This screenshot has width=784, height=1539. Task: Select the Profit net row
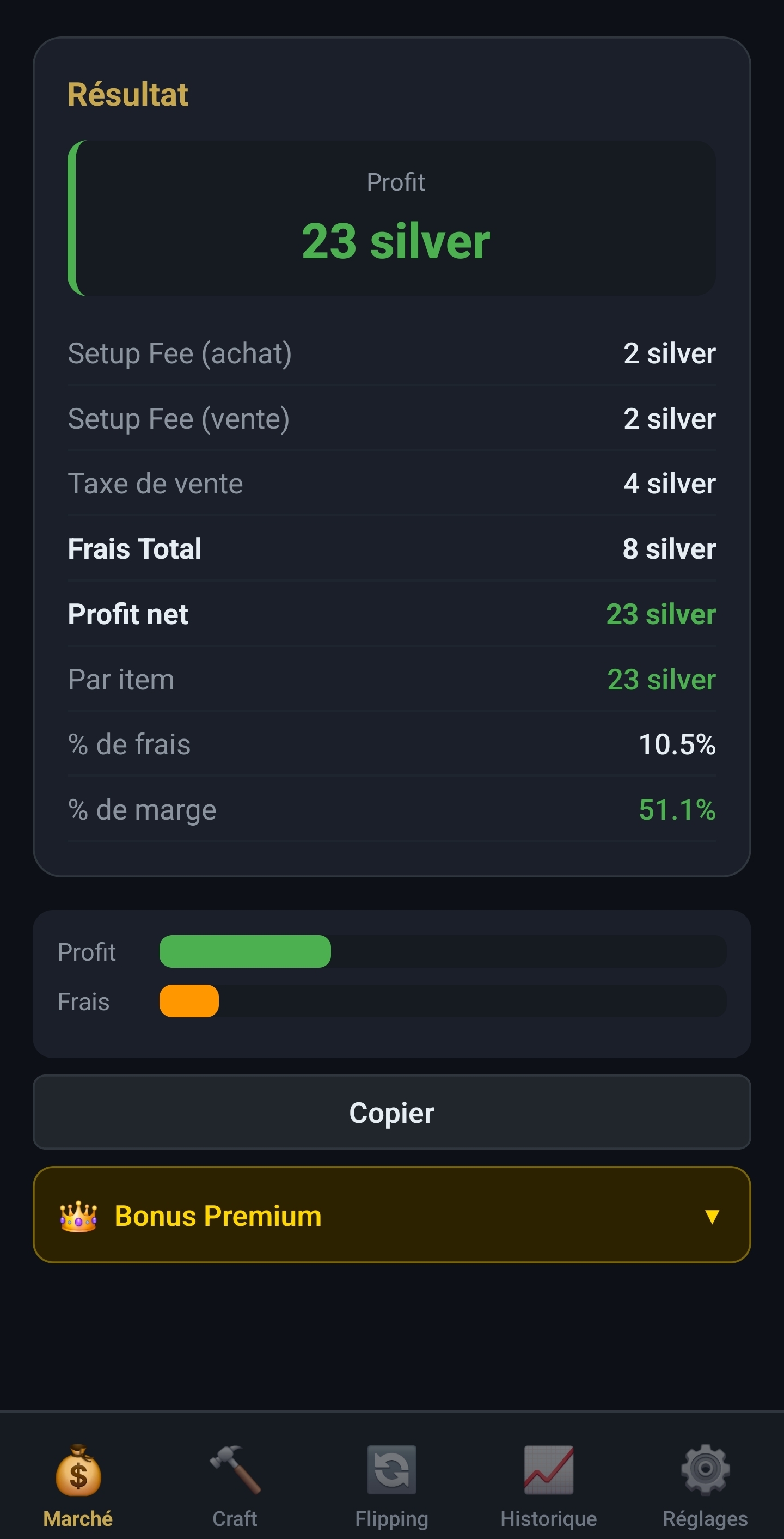[x=393, y=614]
